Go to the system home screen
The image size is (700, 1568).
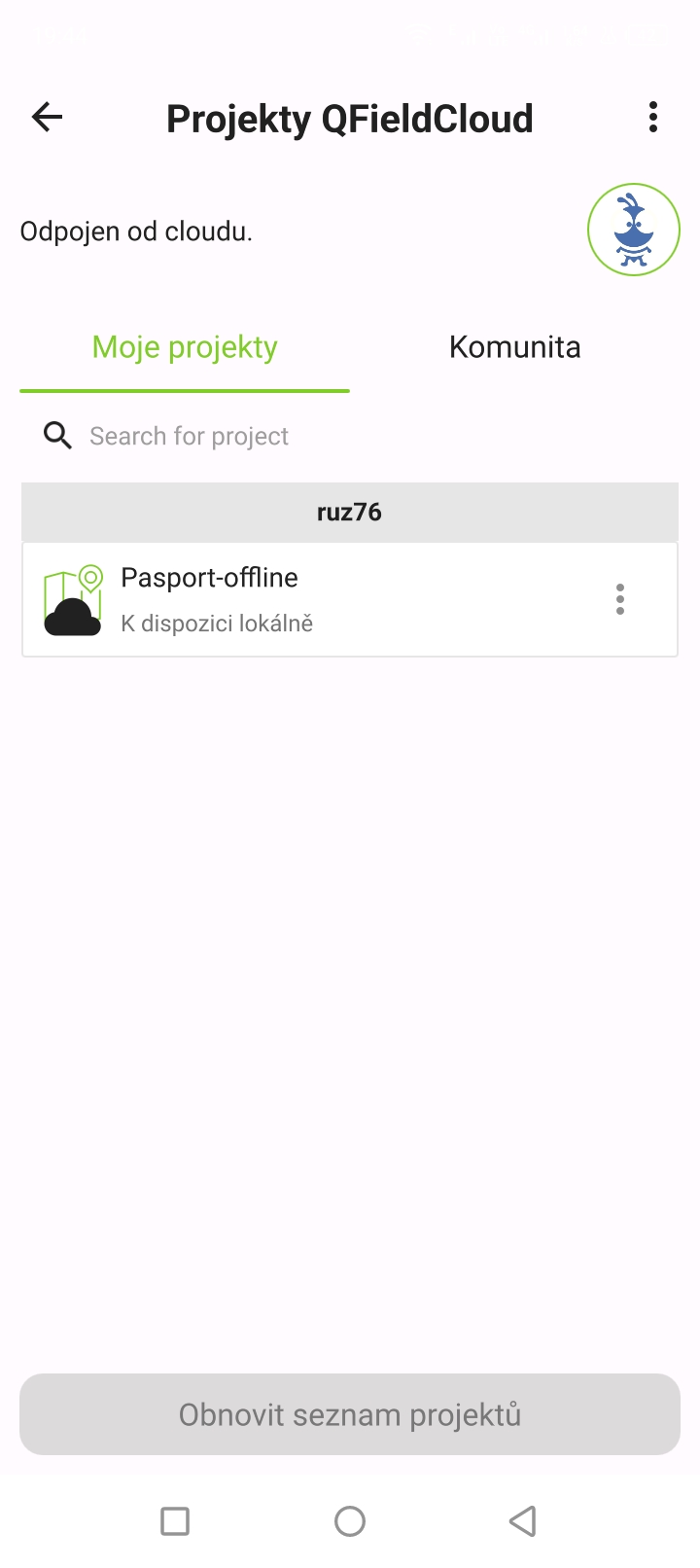pyautogui.click(x=350, y=1520)
